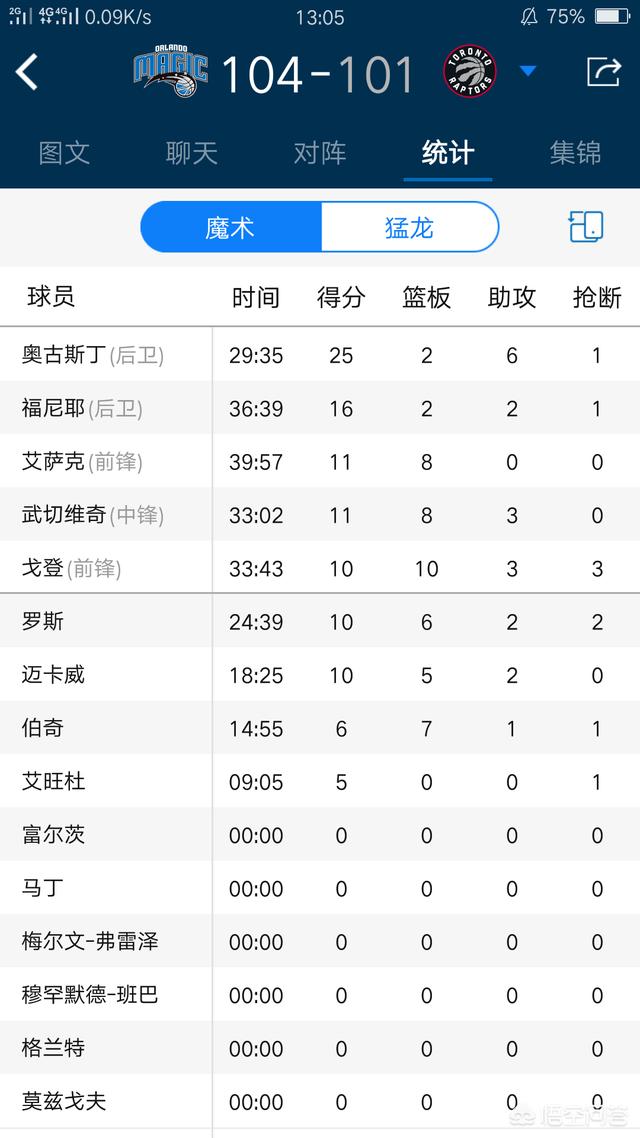Select the 魔术 team segment

231,227
